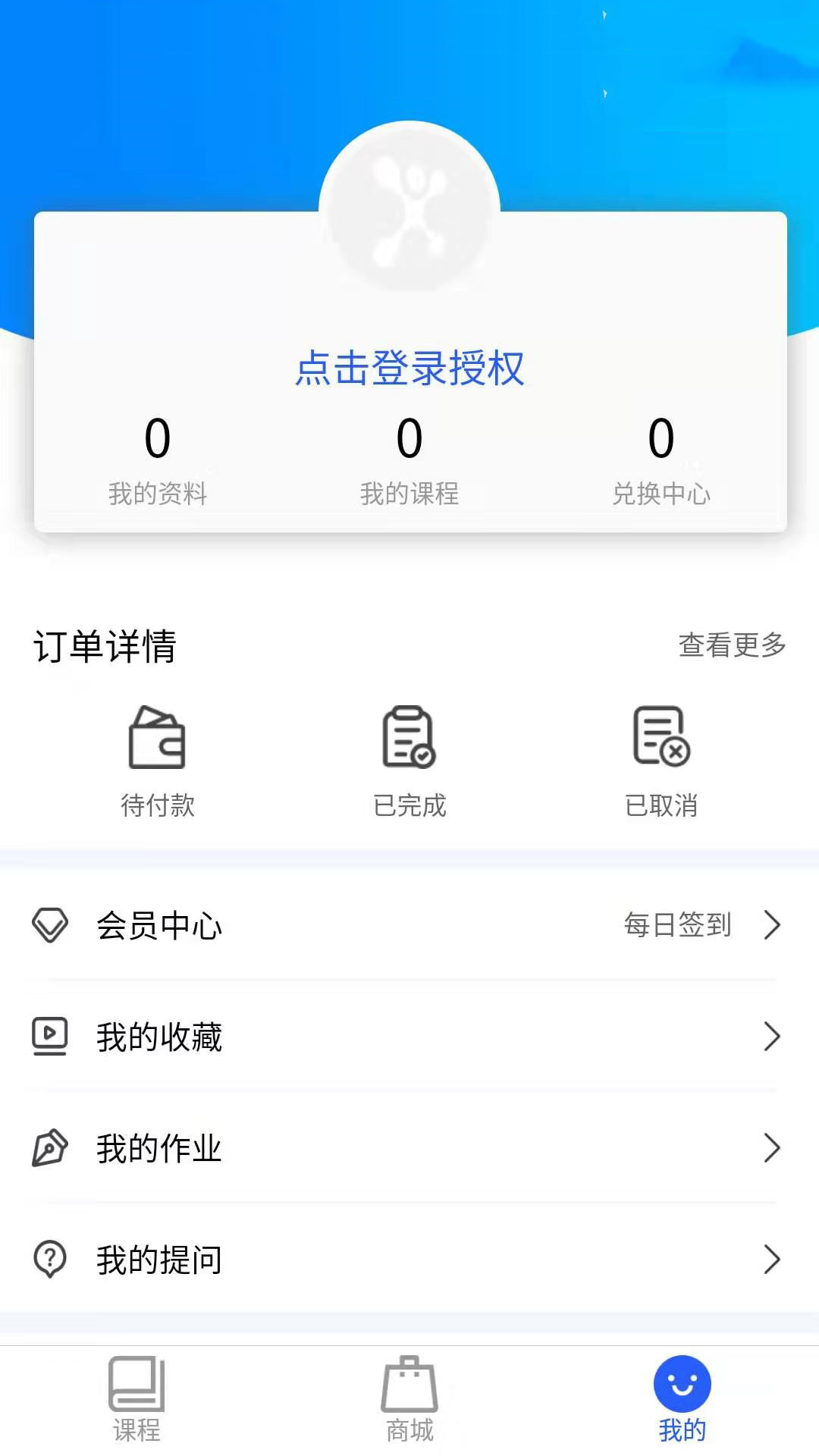Open 我的课程 from the profile card
The width and height of the screenshot is (819, 1456).
point(409,460)
